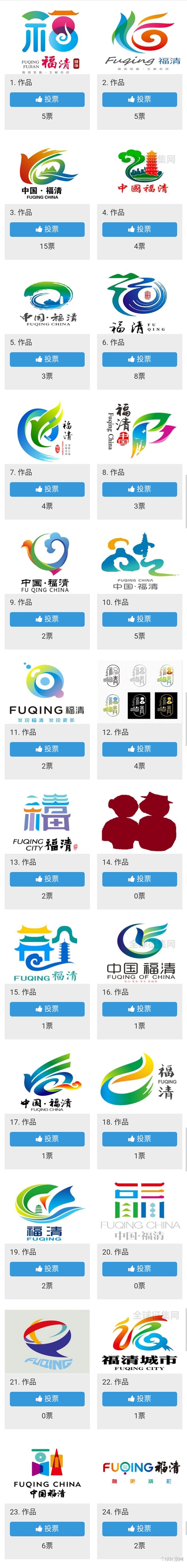The height and width of the screenshot is (1568, 187).
Task: Open the FUQING logo image of entry 11
Action: [47, 691]
